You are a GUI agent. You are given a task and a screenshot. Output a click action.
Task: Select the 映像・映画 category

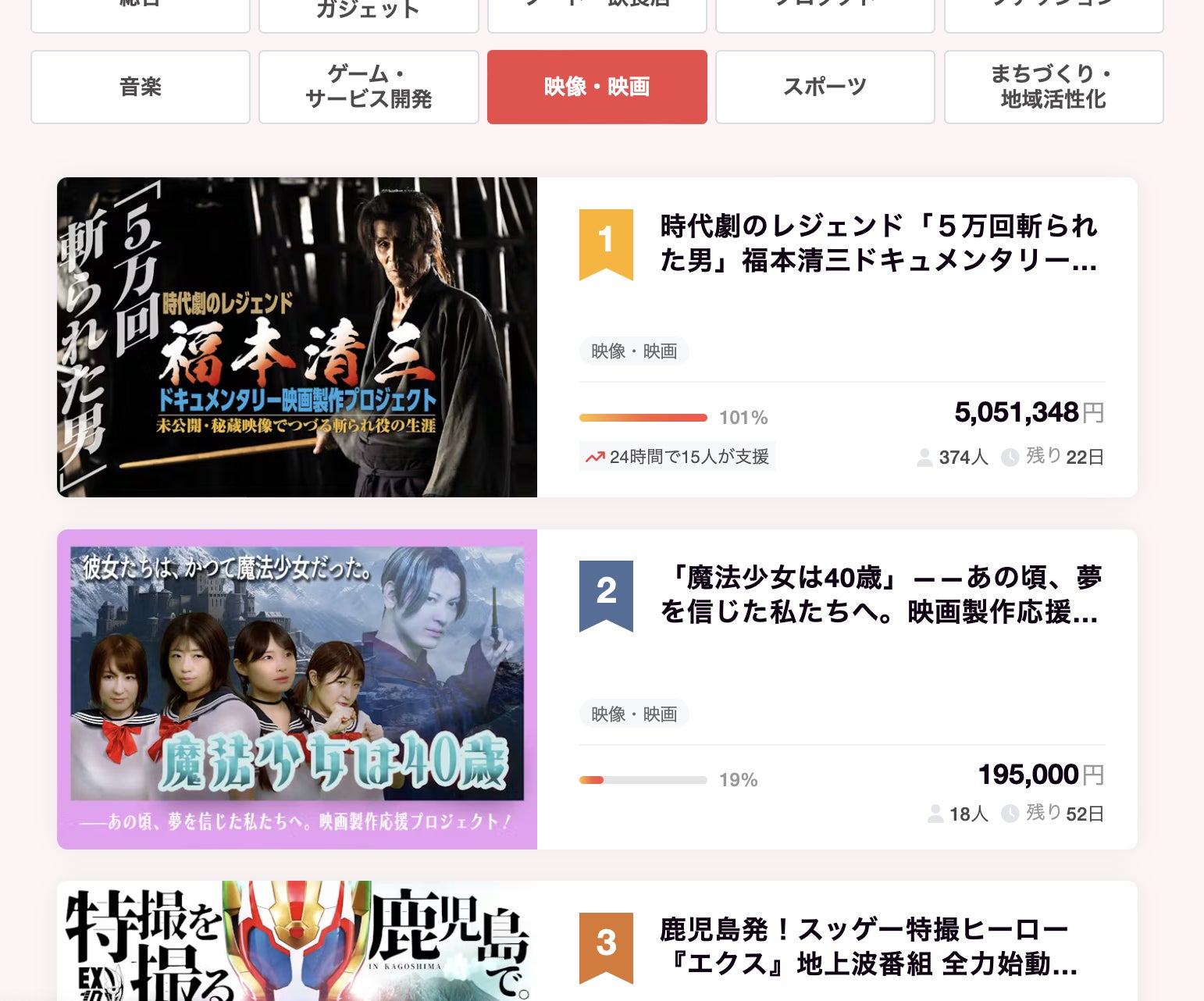click(x=597, y=87)
